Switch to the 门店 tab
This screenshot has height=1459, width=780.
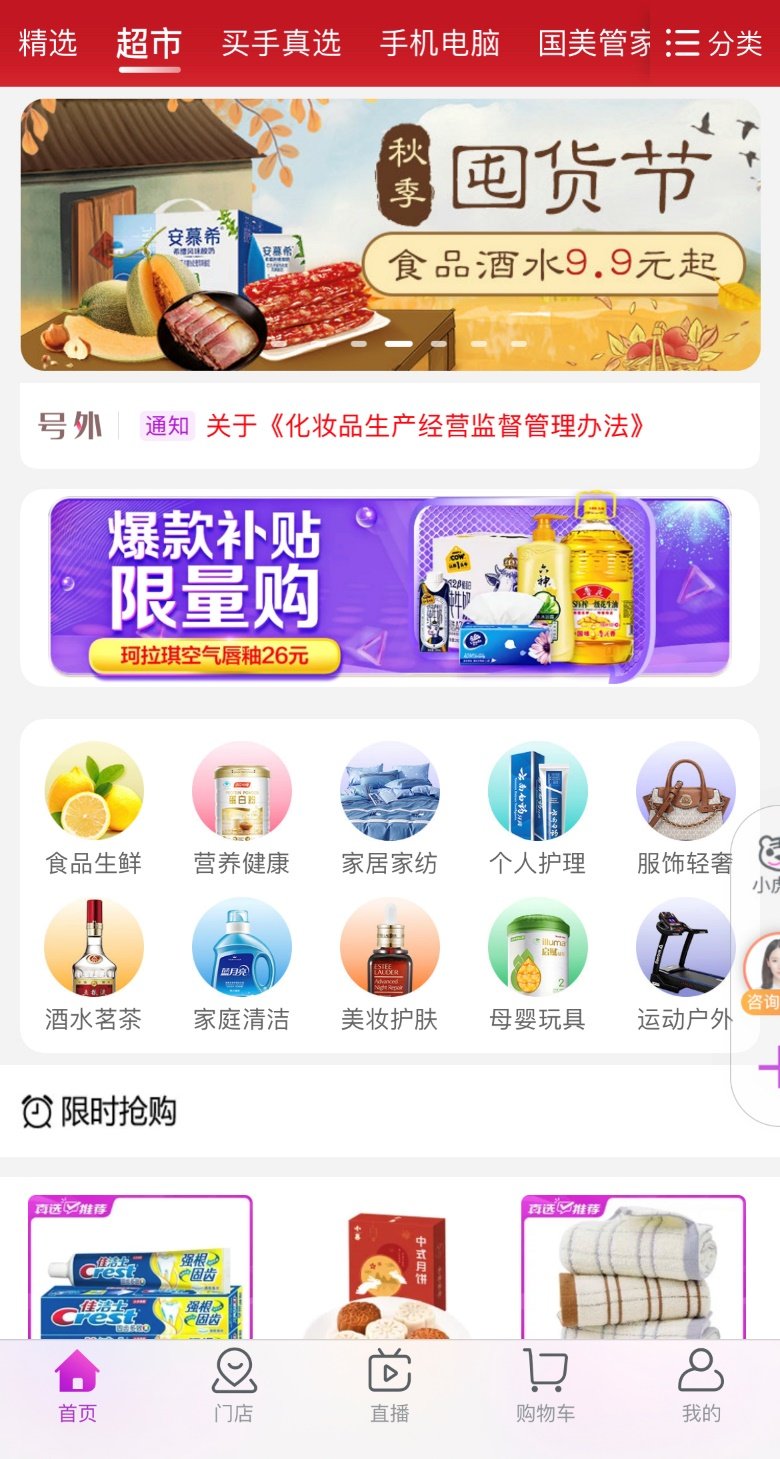234,1385
